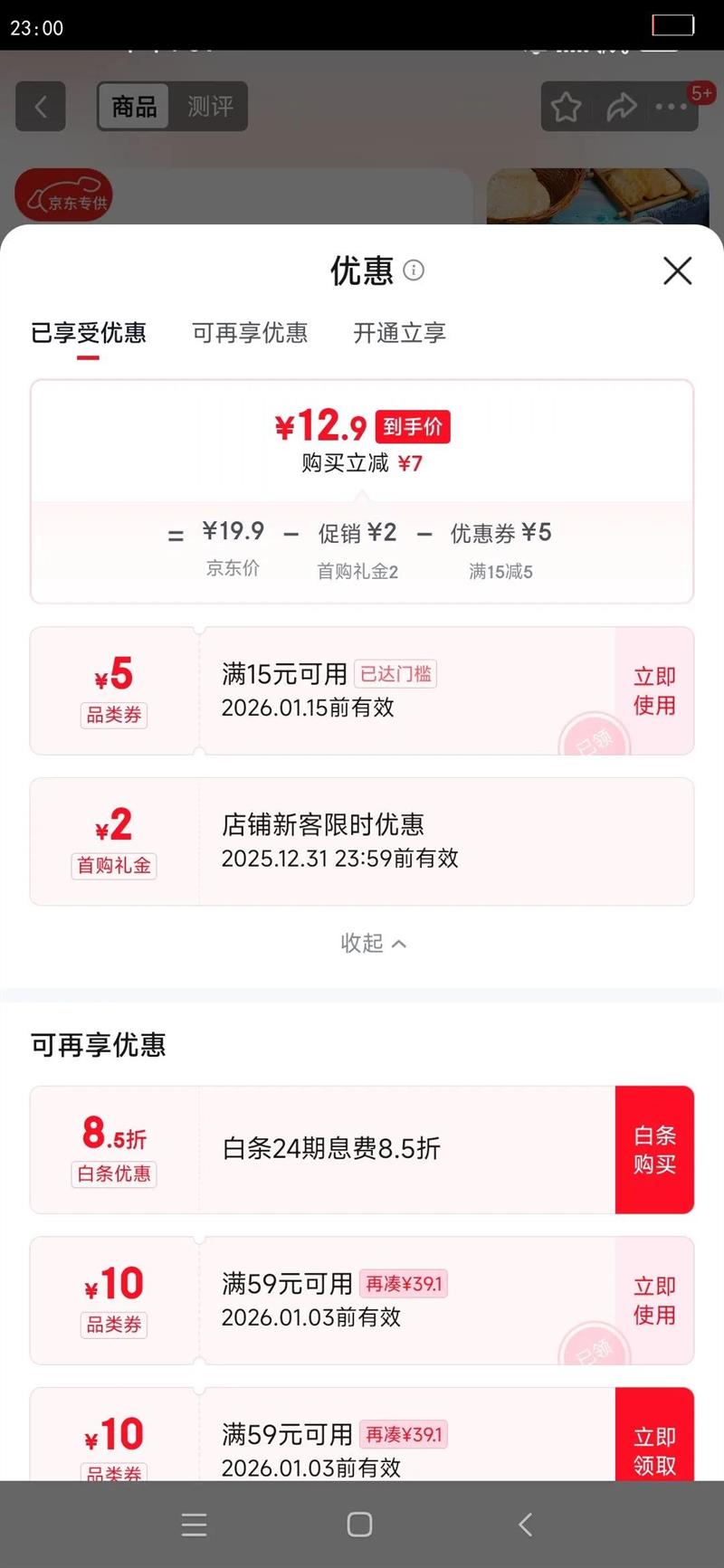Screen dimensions: 724x1568
Task: Switch to the 可再享优惠 tab
Action: tap(249, 333)
